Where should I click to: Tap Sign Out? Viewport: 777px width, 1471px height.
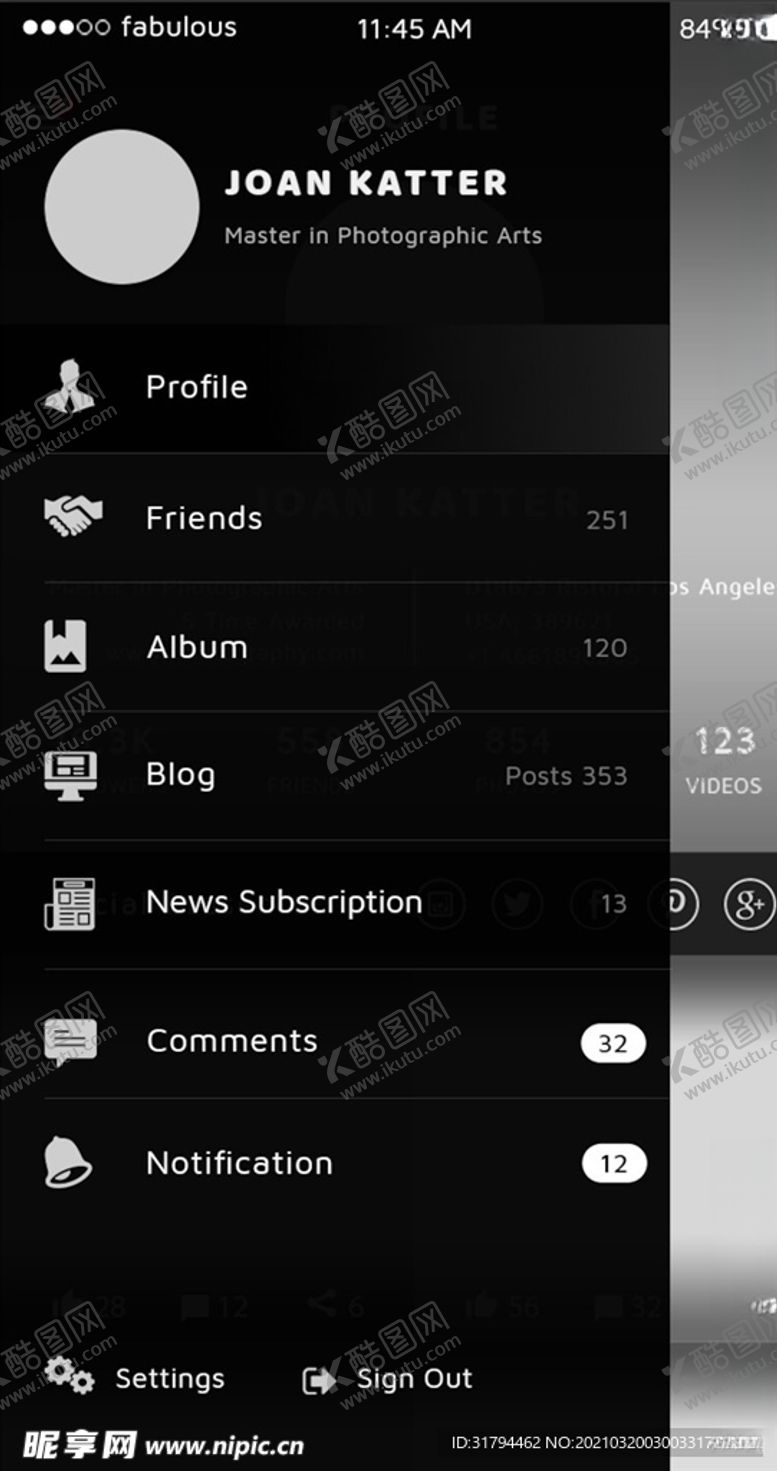[x=387, y=1379]
